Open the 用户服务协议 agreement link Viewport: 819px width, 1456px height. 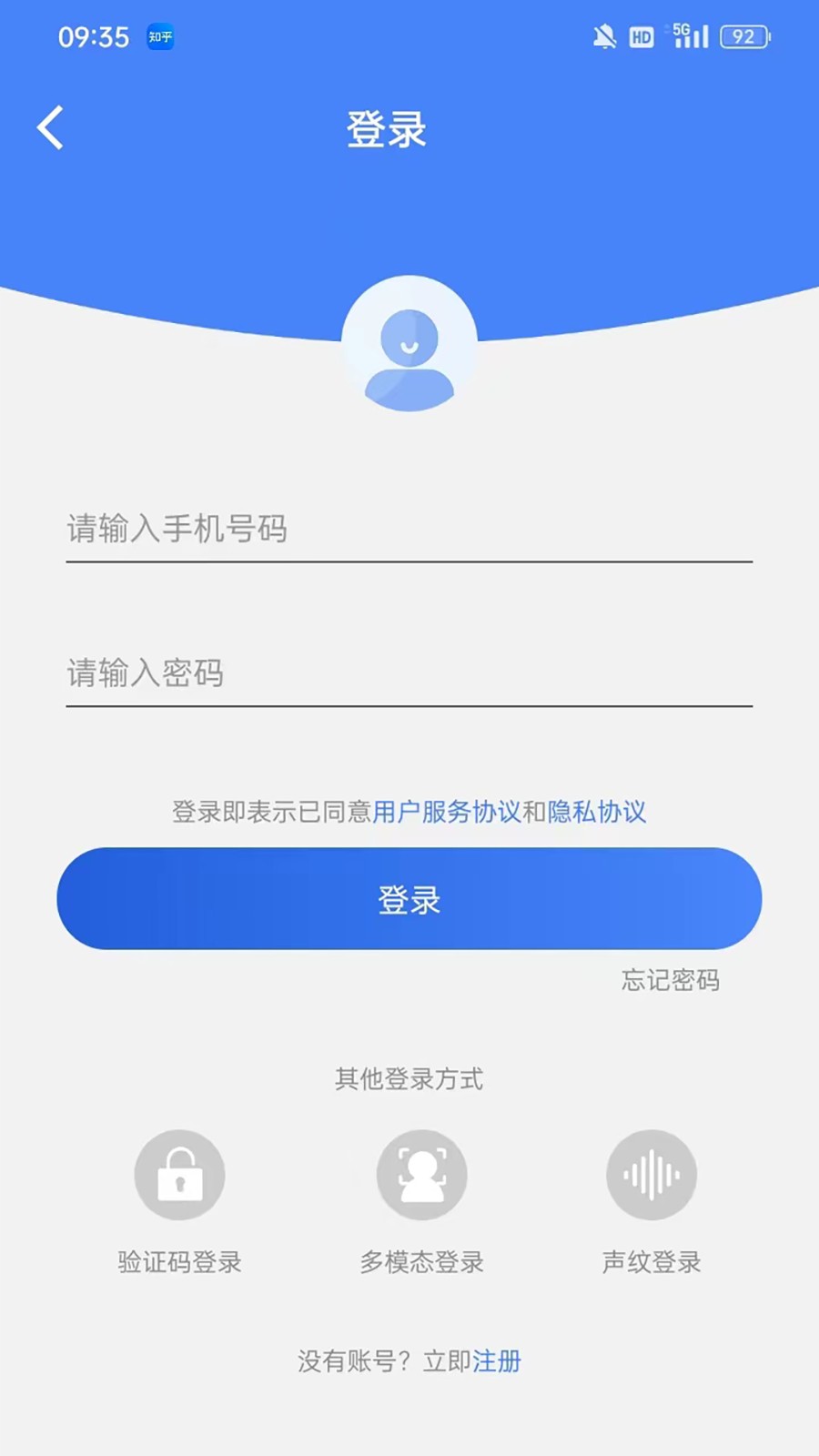pyautogui.click(x=450, y=812)
